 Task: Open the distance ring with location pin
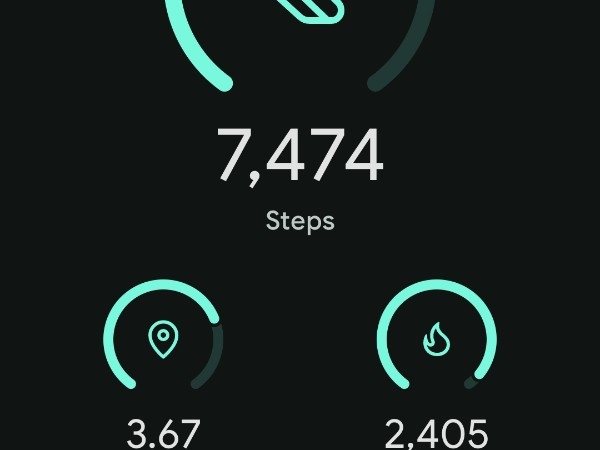click(x=163, y=340)
